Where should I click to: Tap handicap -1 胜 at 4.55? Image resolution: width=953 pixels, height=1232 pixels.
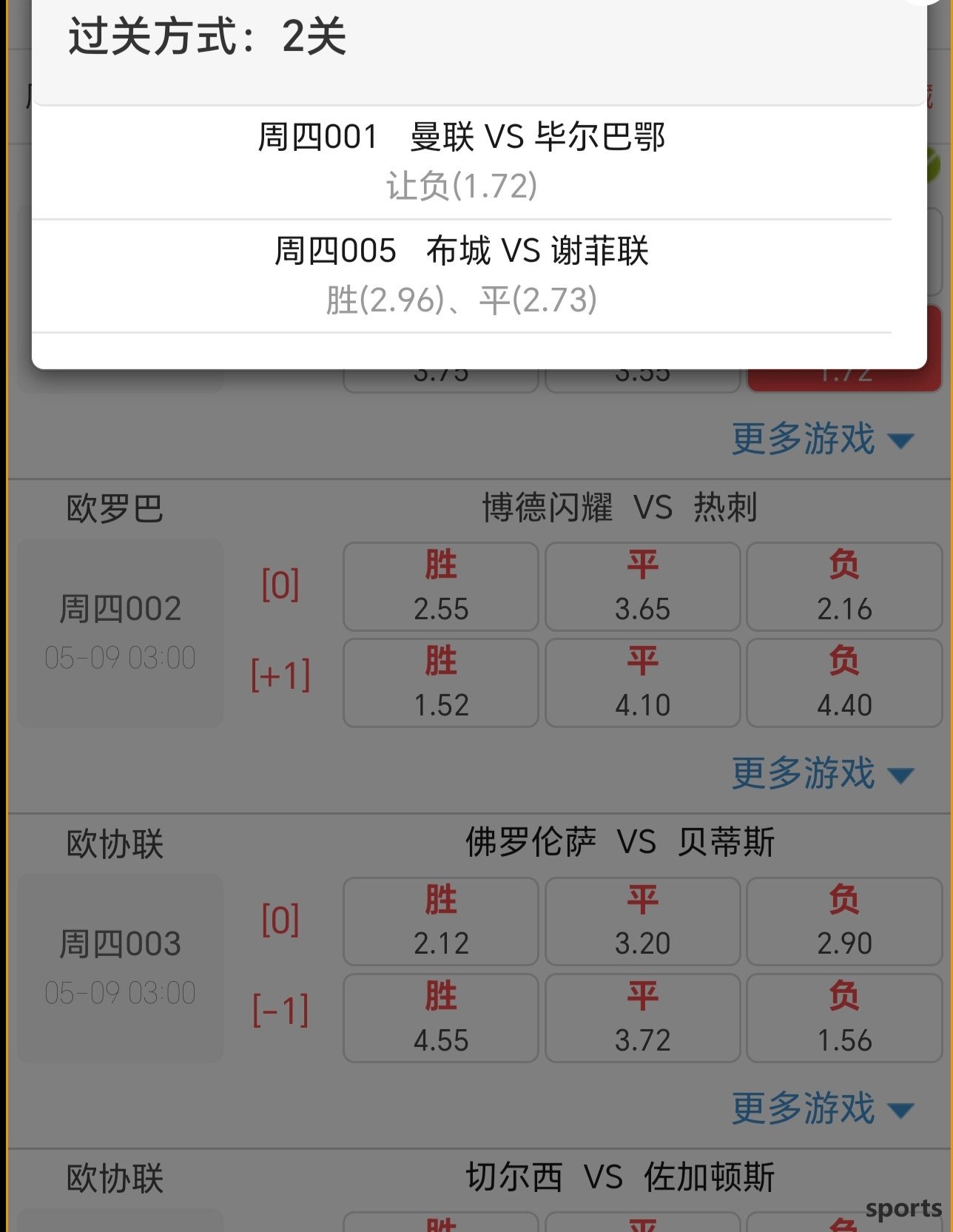440,1018
